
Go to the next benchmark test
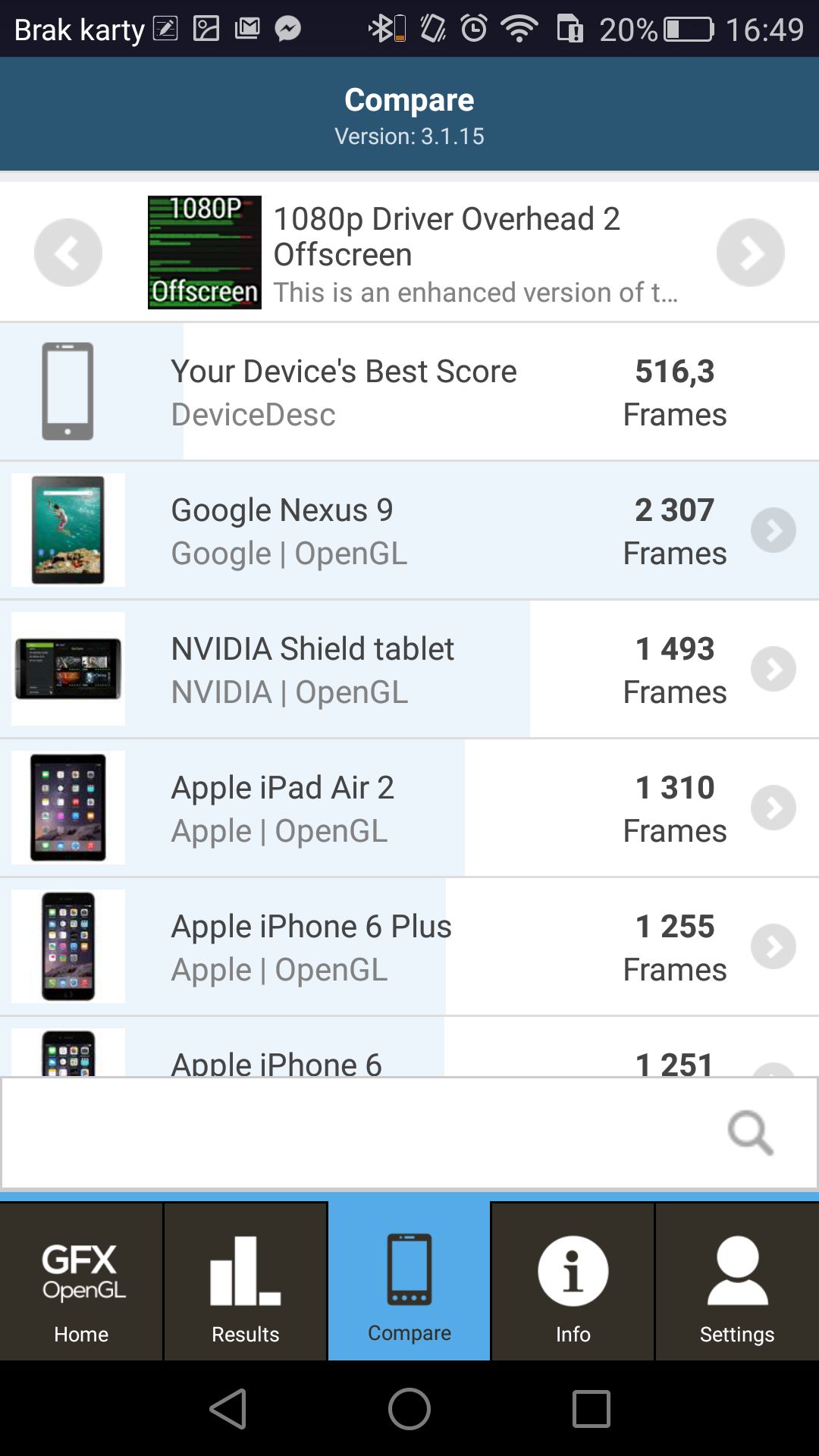tap(750, 253)
